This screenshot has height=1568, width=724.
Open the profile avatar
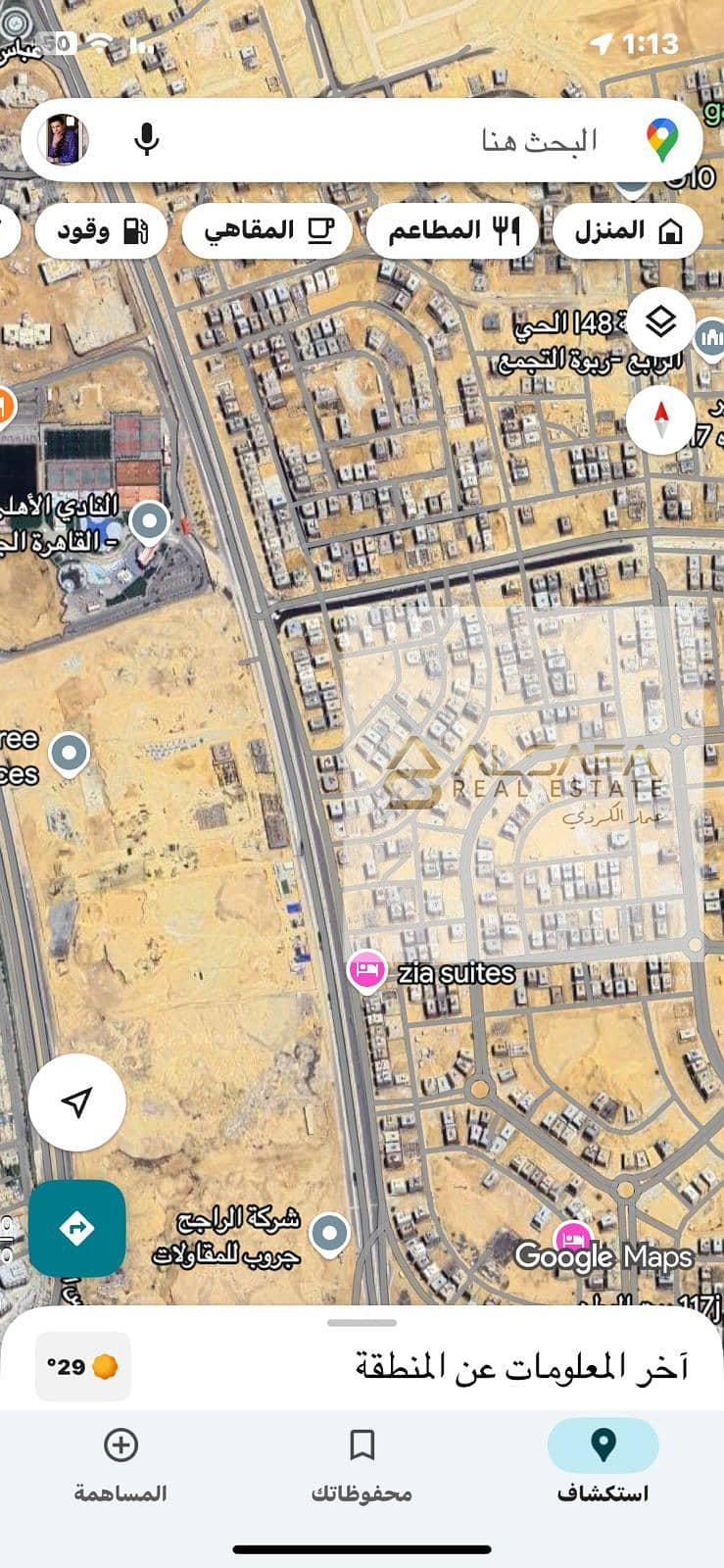pyautogui.click(x=64, y=139)
